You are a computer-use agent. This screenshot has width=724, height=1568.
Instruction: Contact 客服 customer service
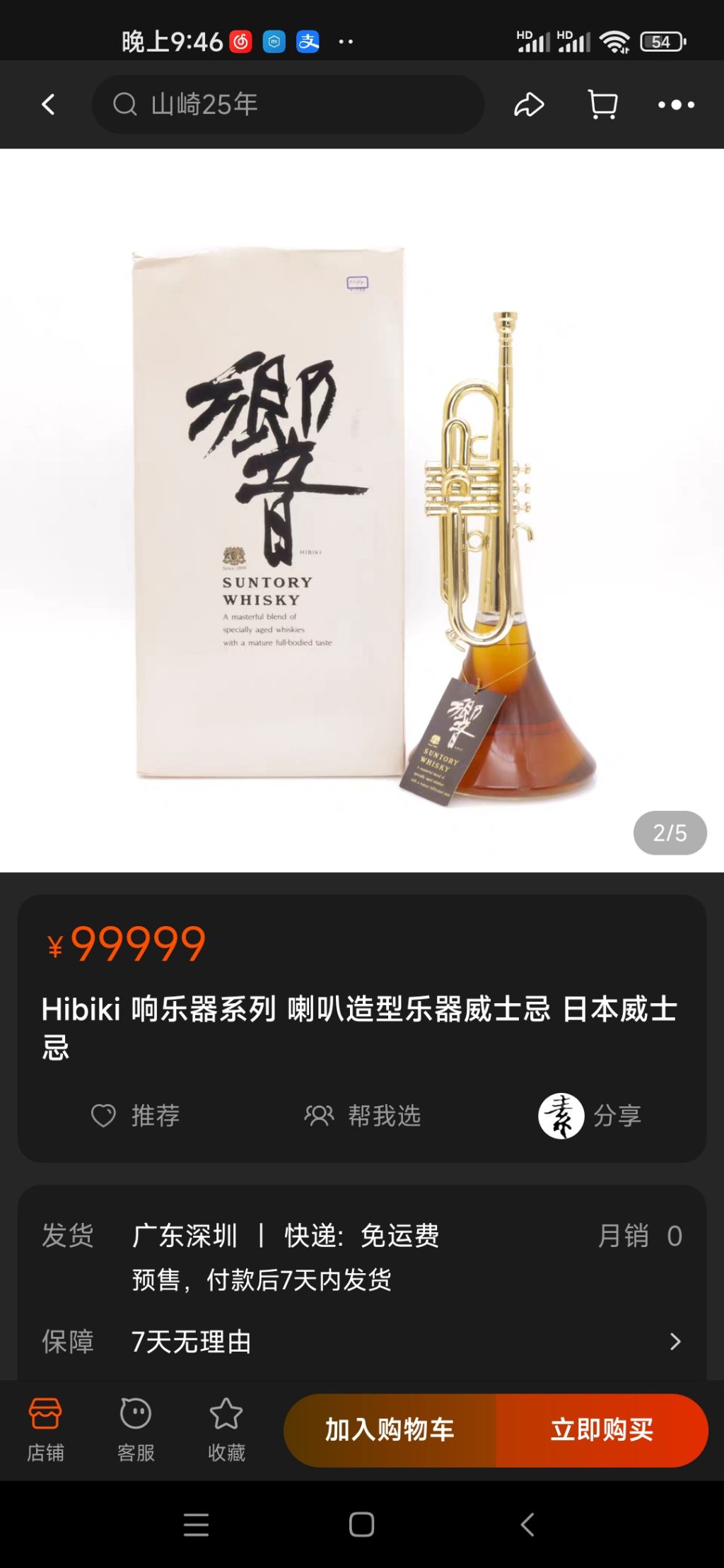136,1429
